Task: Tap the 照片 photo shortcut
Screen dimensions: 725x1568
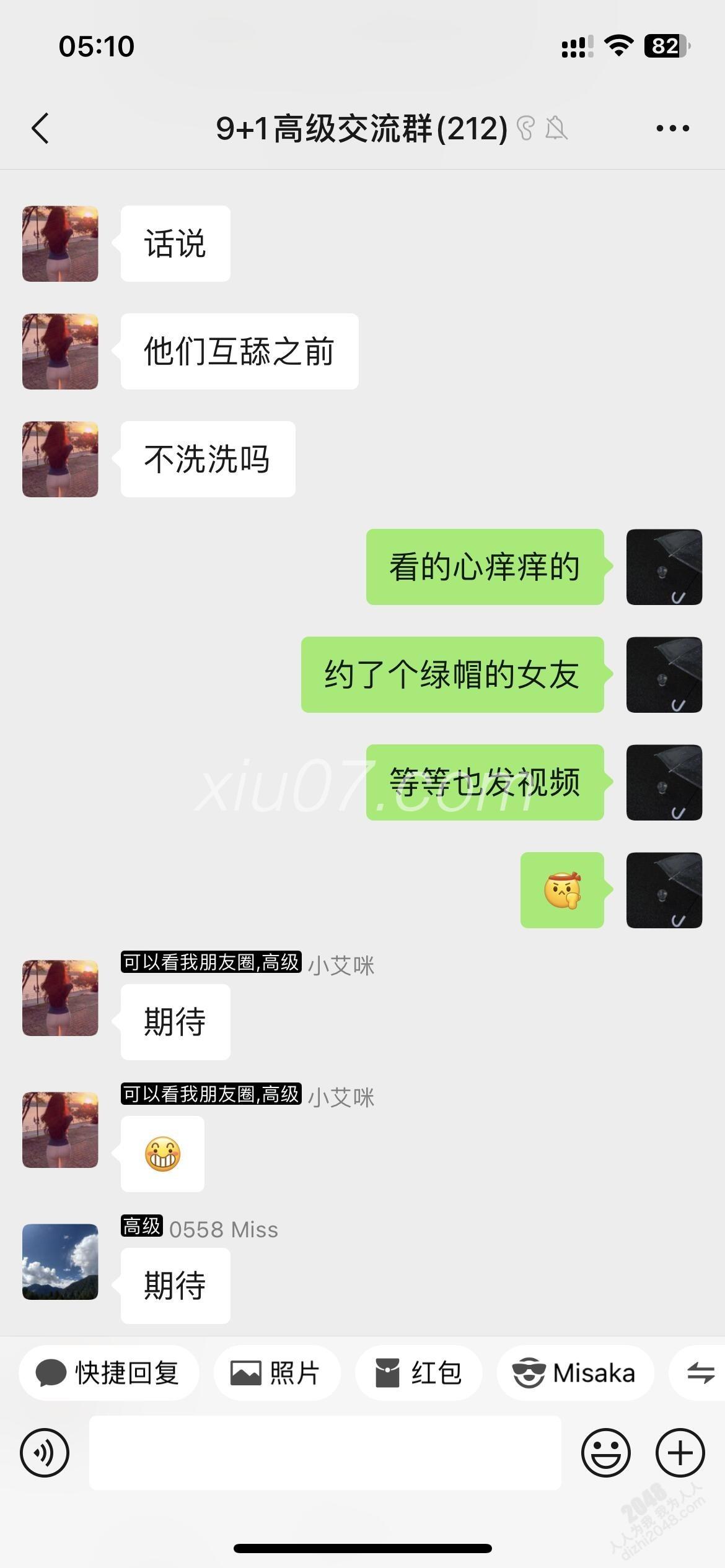Action: [276, 1373]
